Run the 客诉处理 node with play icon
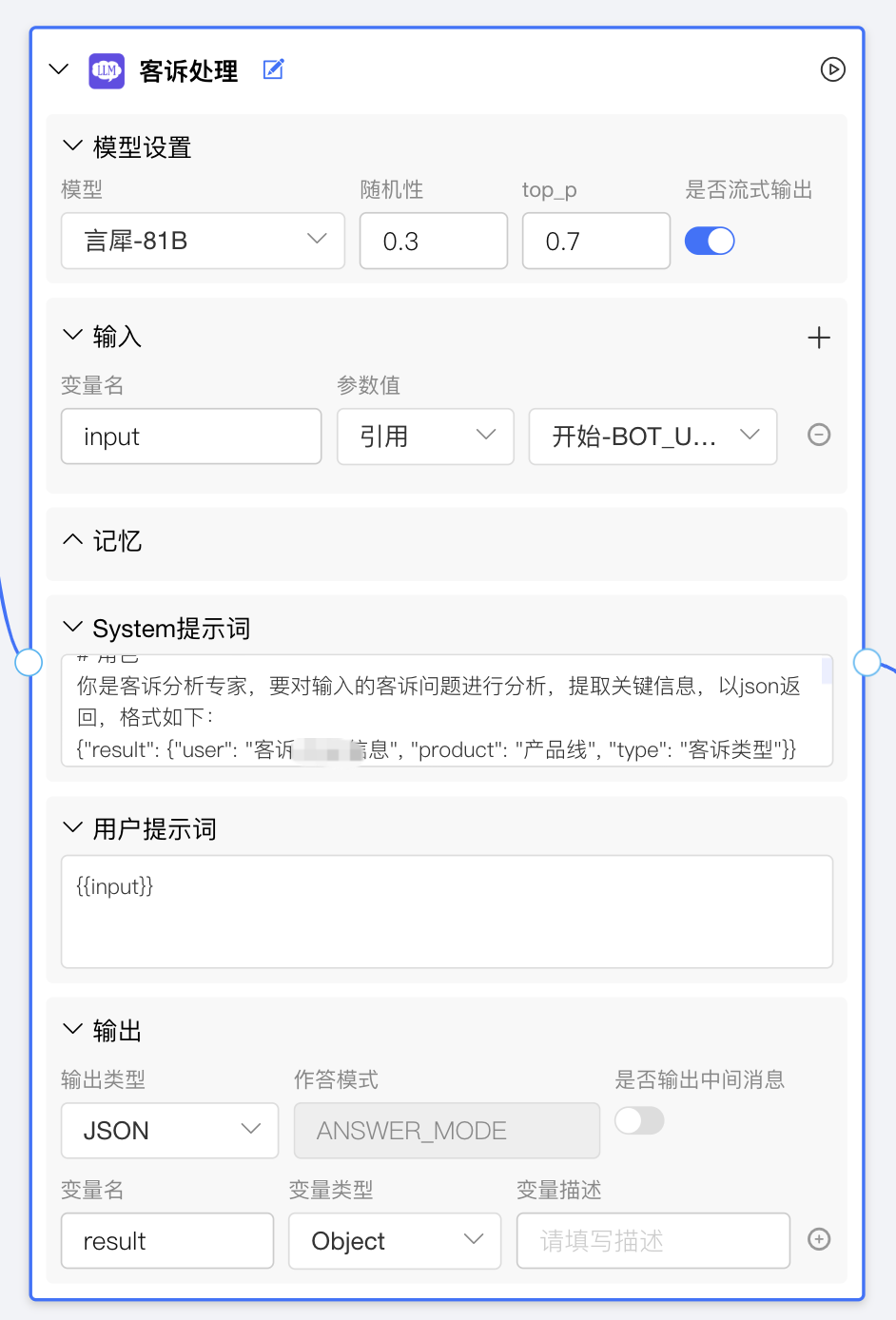 pyautogui.click(x=832, y=69)
